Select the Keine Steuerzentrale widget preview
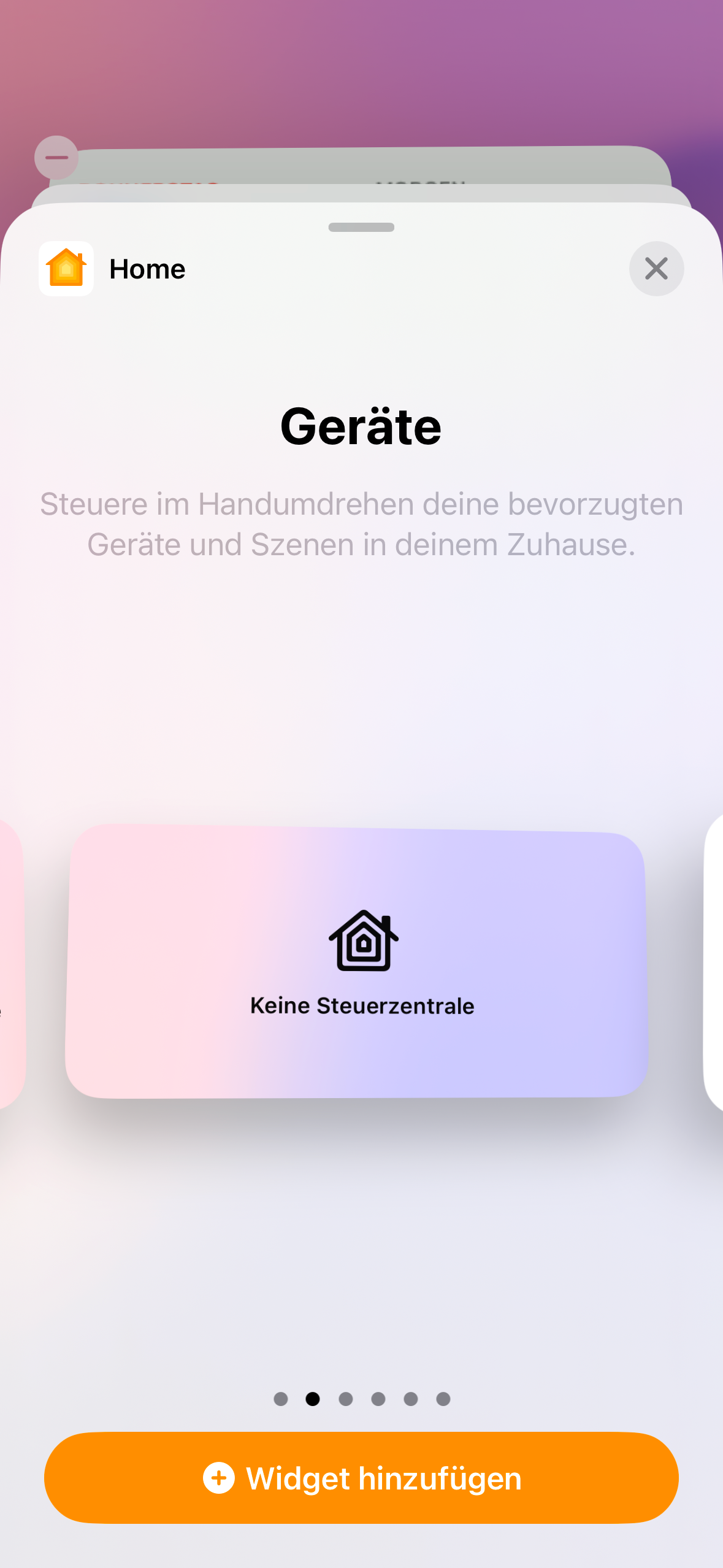The width and height of the screenshot is (723, 1568). point(357,962)
